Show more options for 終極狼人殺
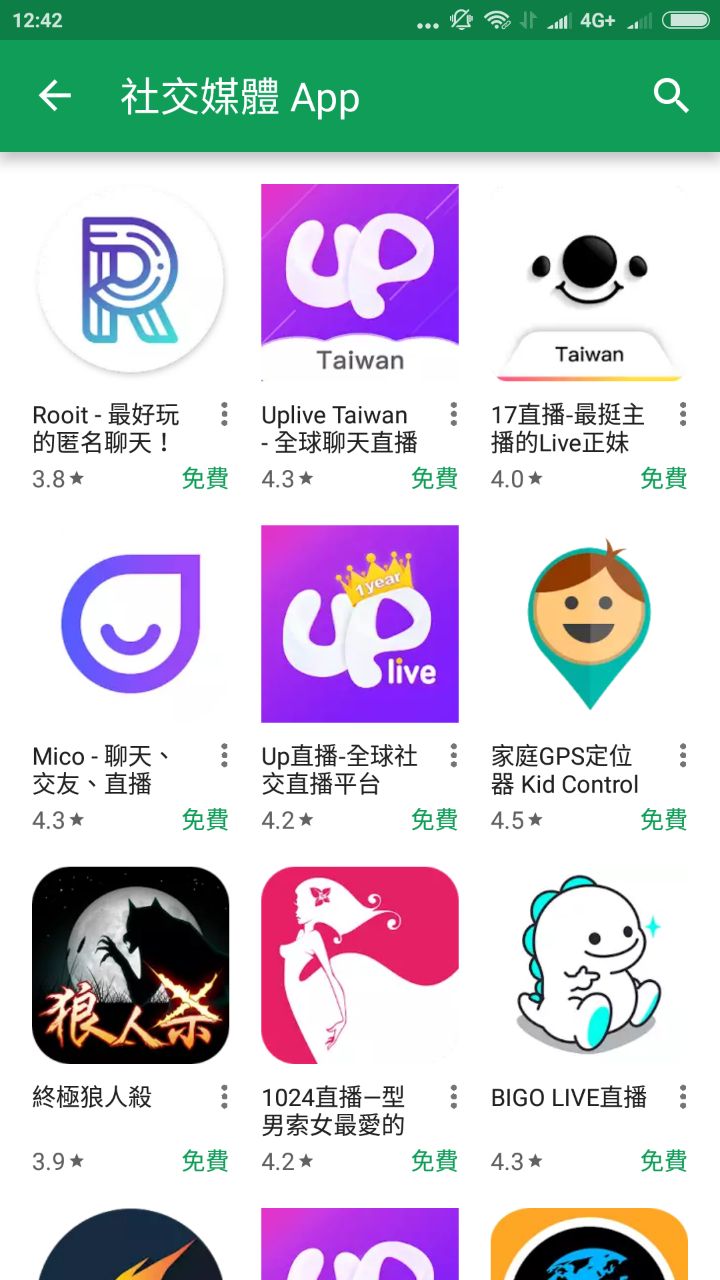This screenshot has width=720, height=1280. point(224,1097)
